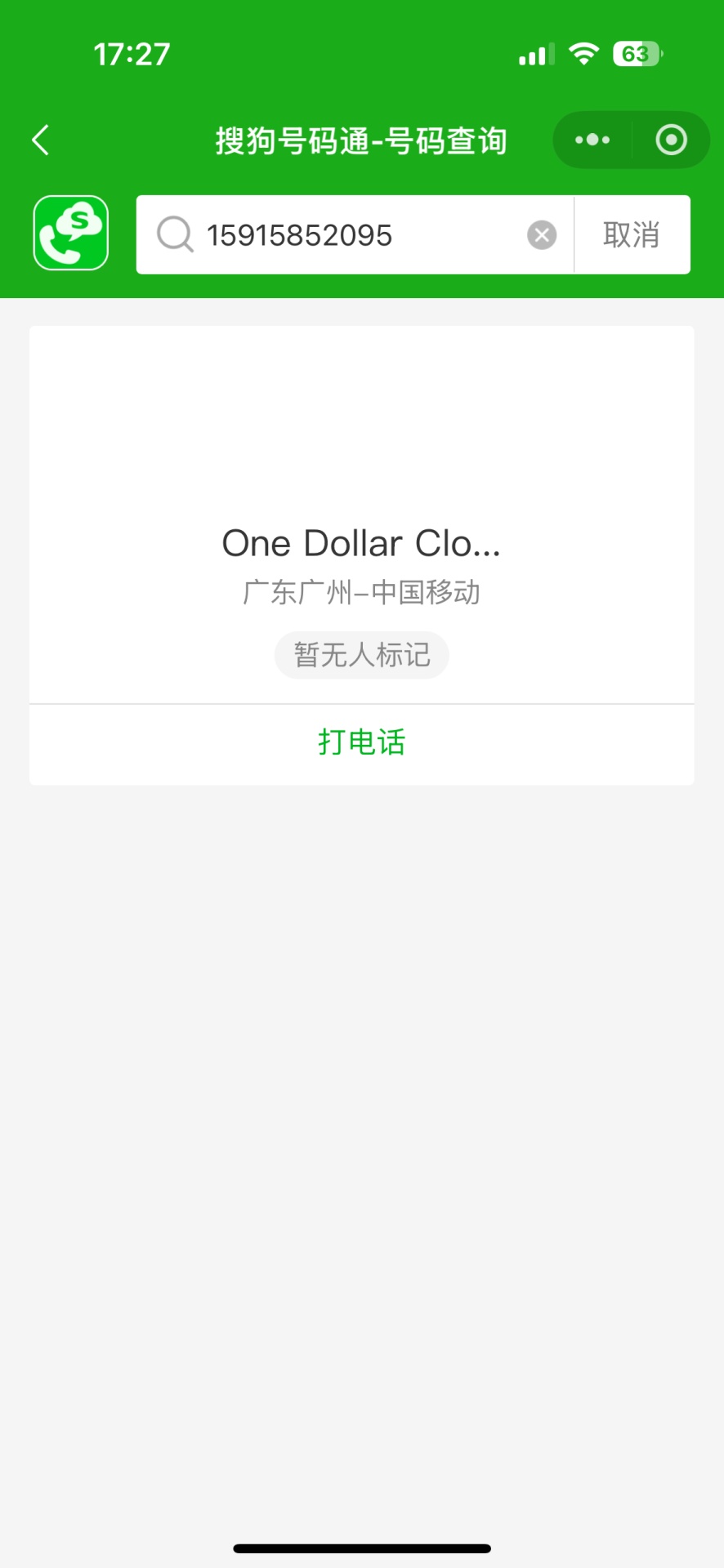The image size is (724, 1568).
Task: Tap the Sogou phone logo icon
Action: pos(71,233)
